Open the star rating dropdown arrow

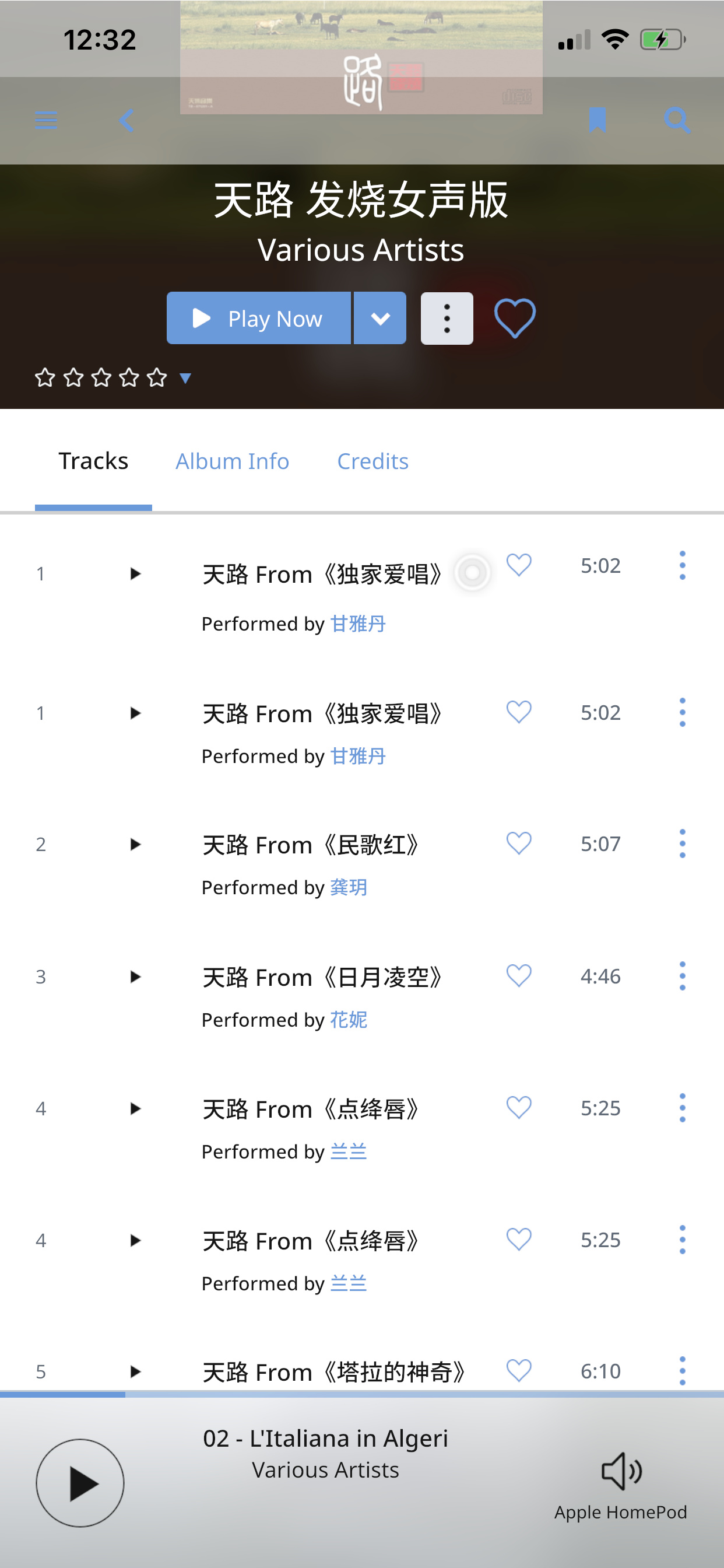[x=185, y=378]
